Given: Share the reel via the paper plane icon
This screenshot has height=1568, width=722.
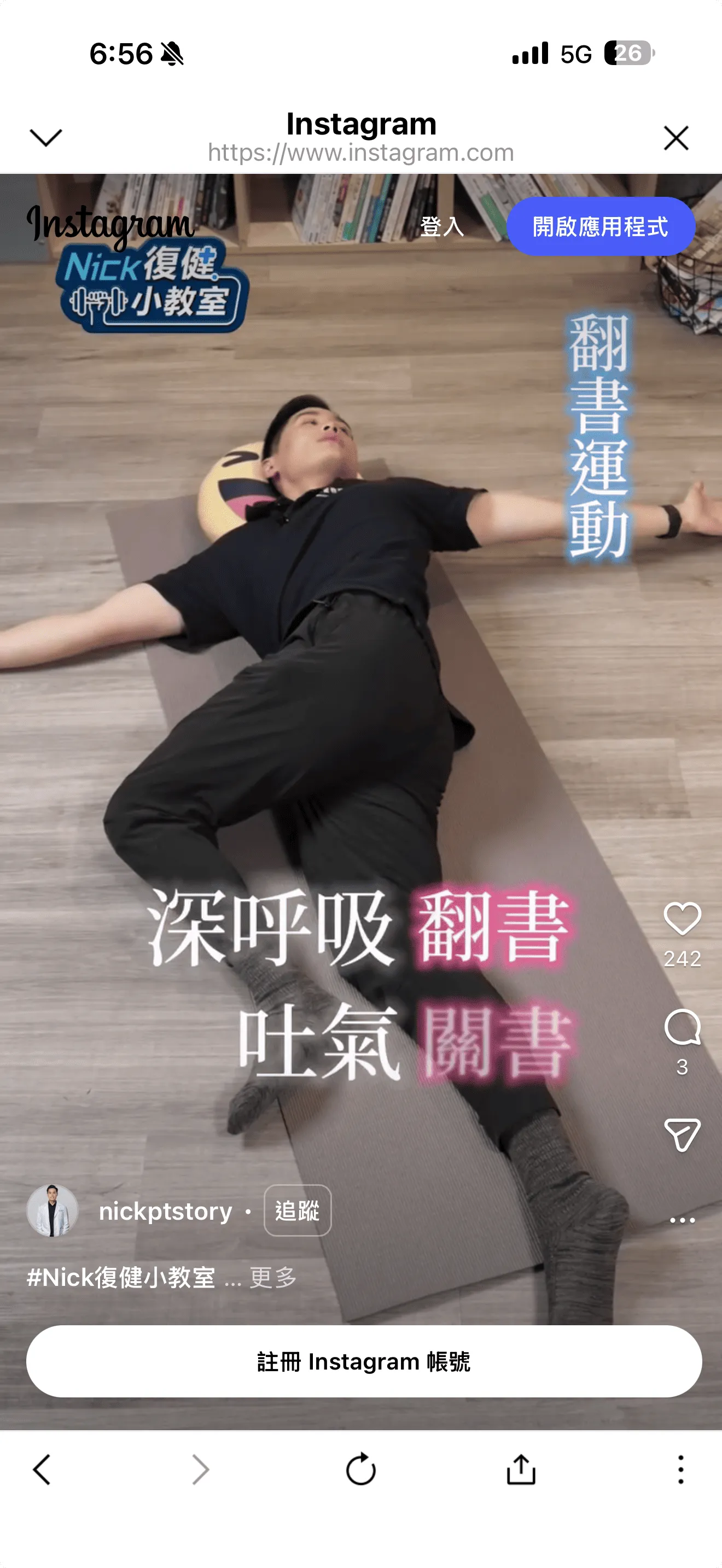Looking at the screenshot, I should (x=682, y=1134).
